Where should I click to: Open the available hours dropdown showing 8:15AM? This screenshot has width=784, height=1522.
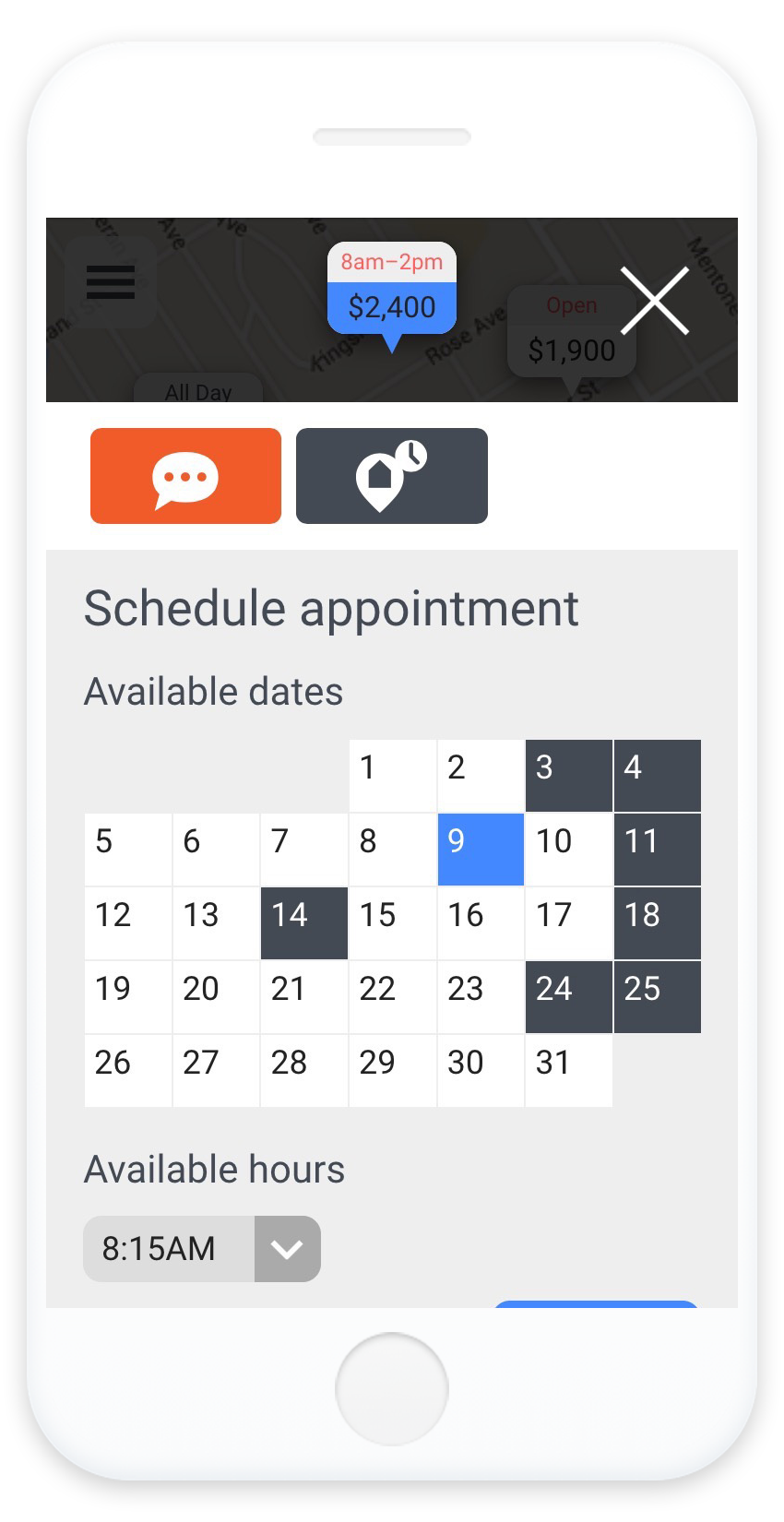coord(202,1249)
